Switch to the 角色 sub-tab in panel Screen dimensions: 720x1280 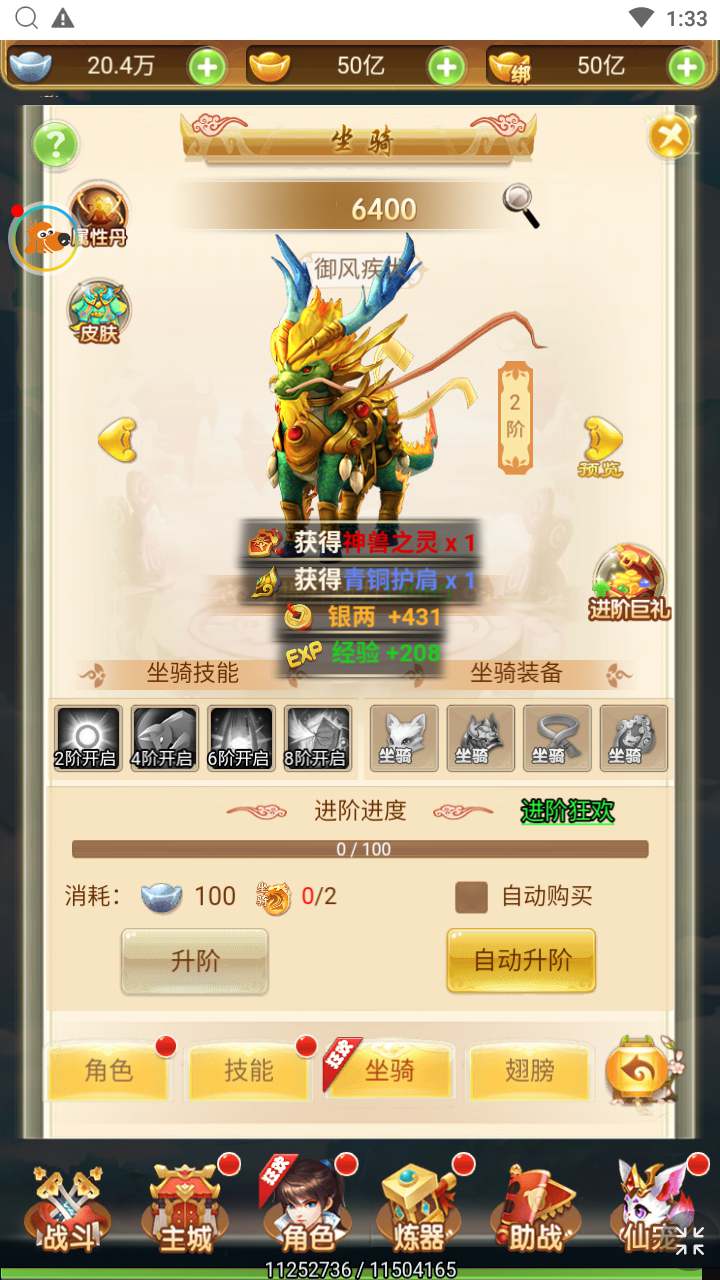point(109,1071)
